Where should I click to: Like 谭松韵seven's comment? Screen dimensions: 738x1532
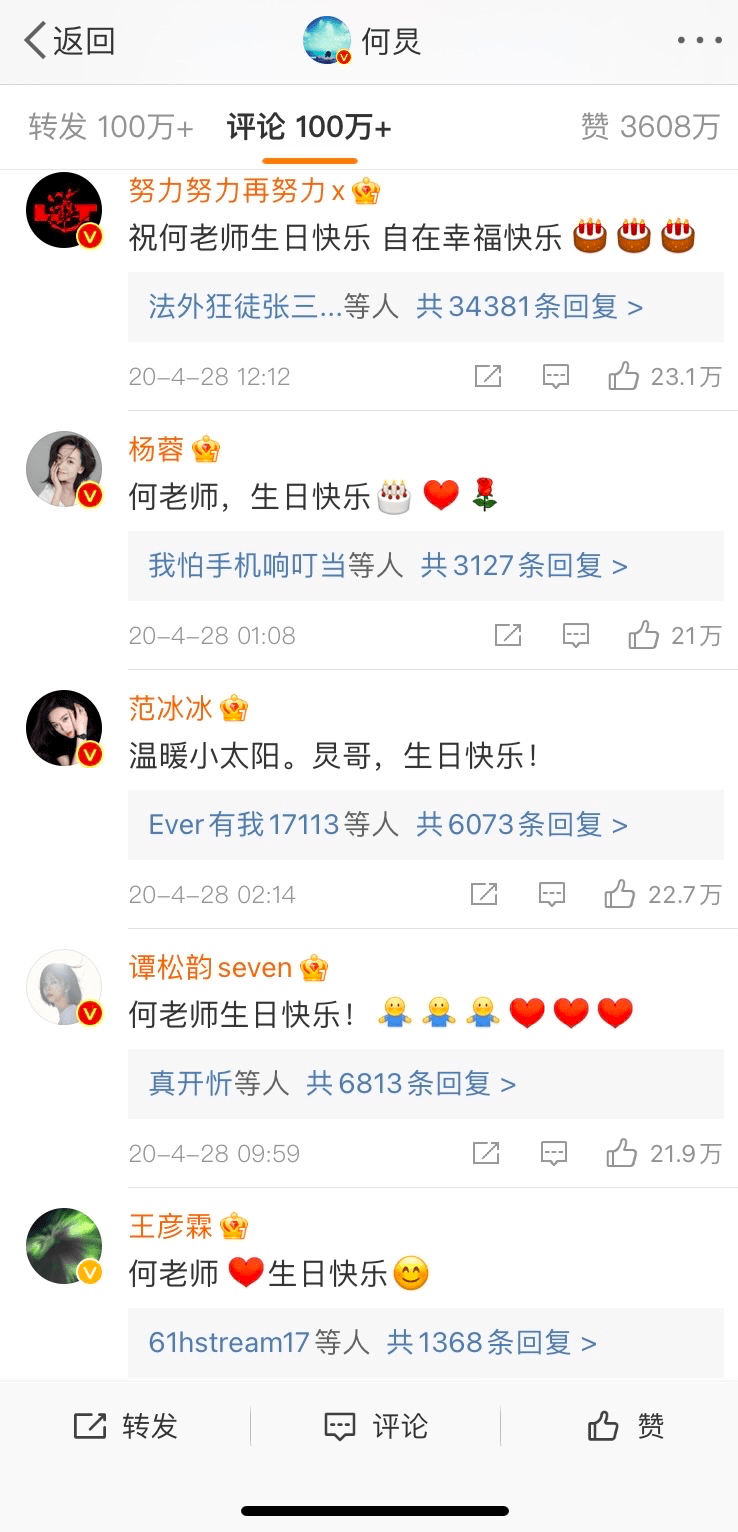(x=663, y=1153)
